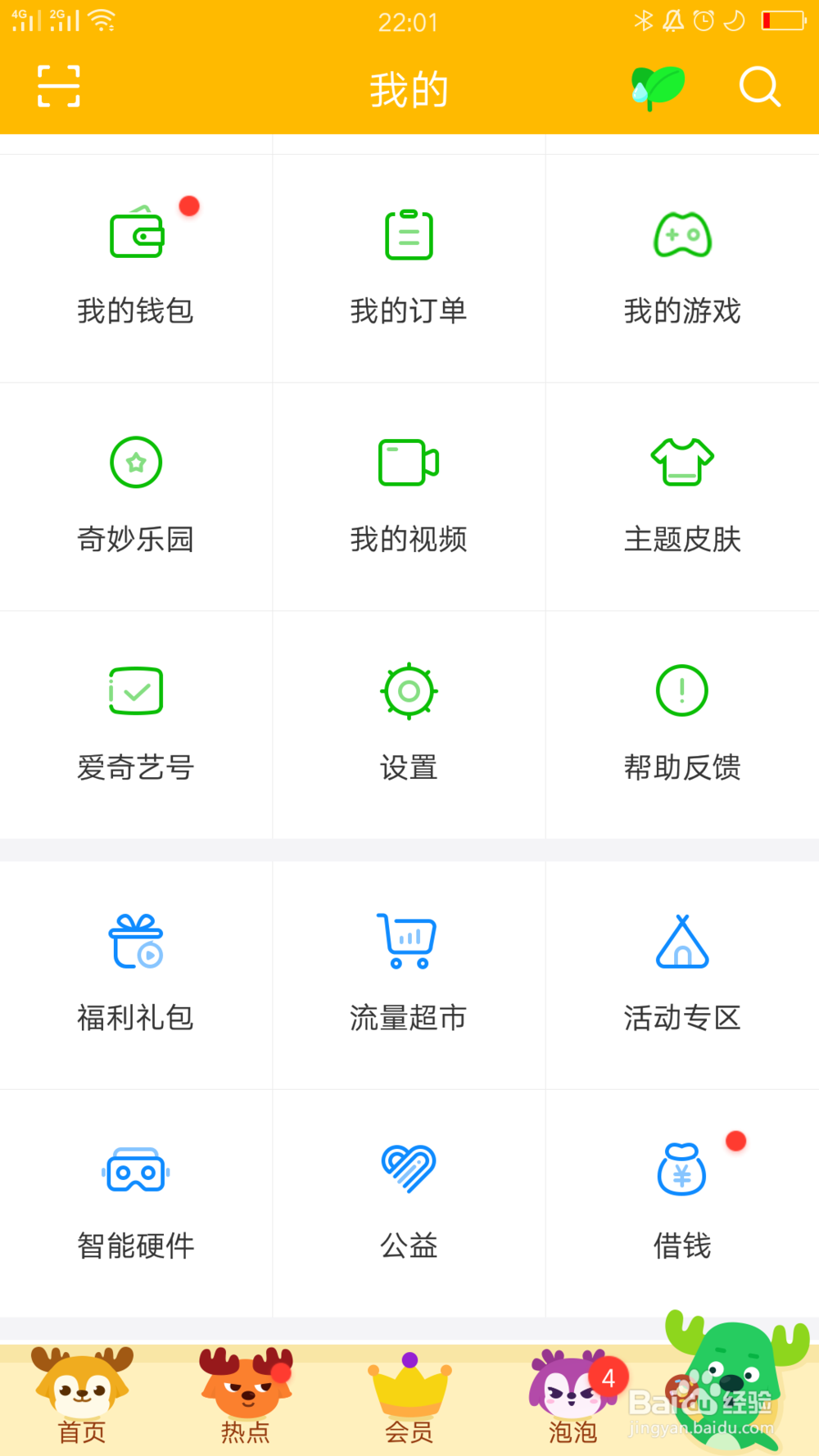Open 借钱 loan service

(682, 1203)
